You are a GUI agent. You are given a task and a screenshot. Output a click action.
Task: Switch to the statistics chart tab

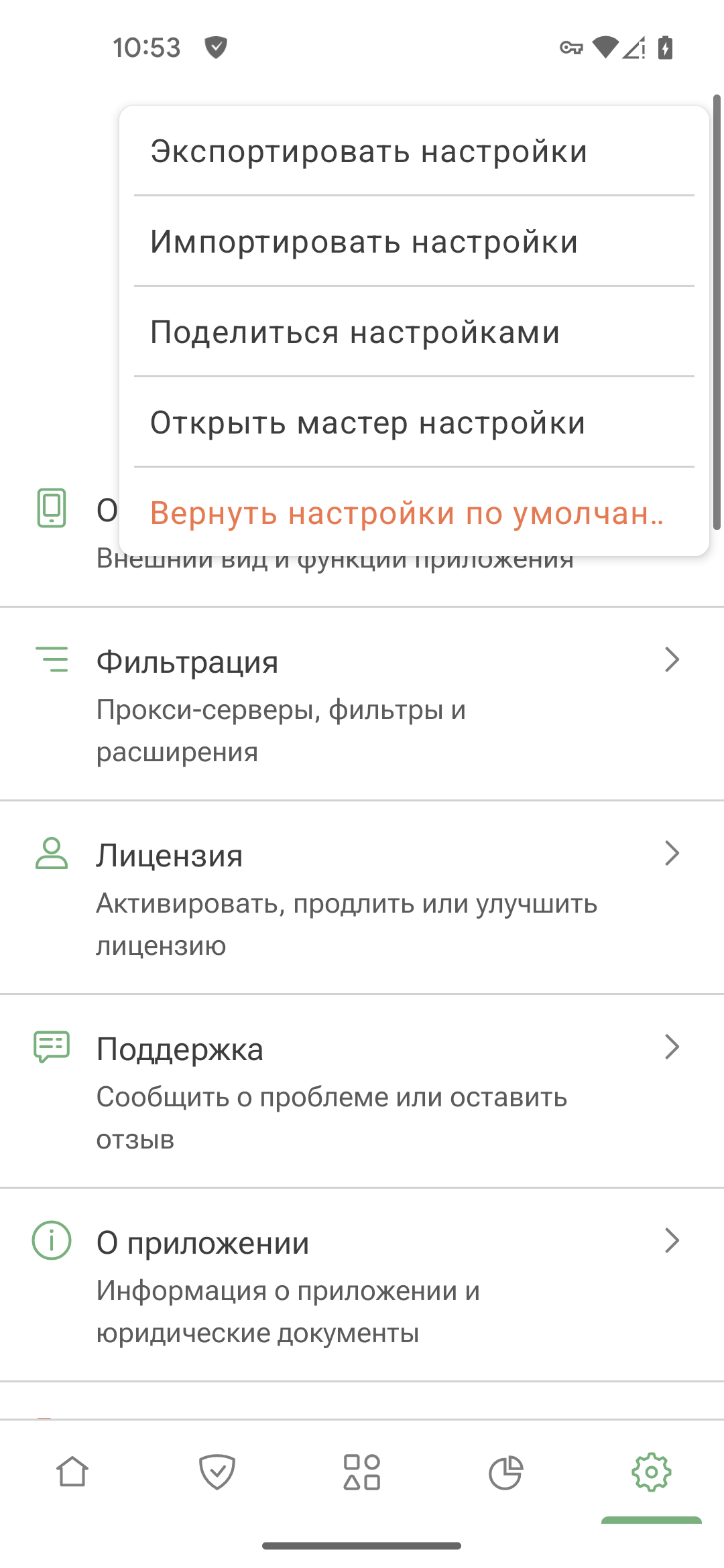point(506,1472)
